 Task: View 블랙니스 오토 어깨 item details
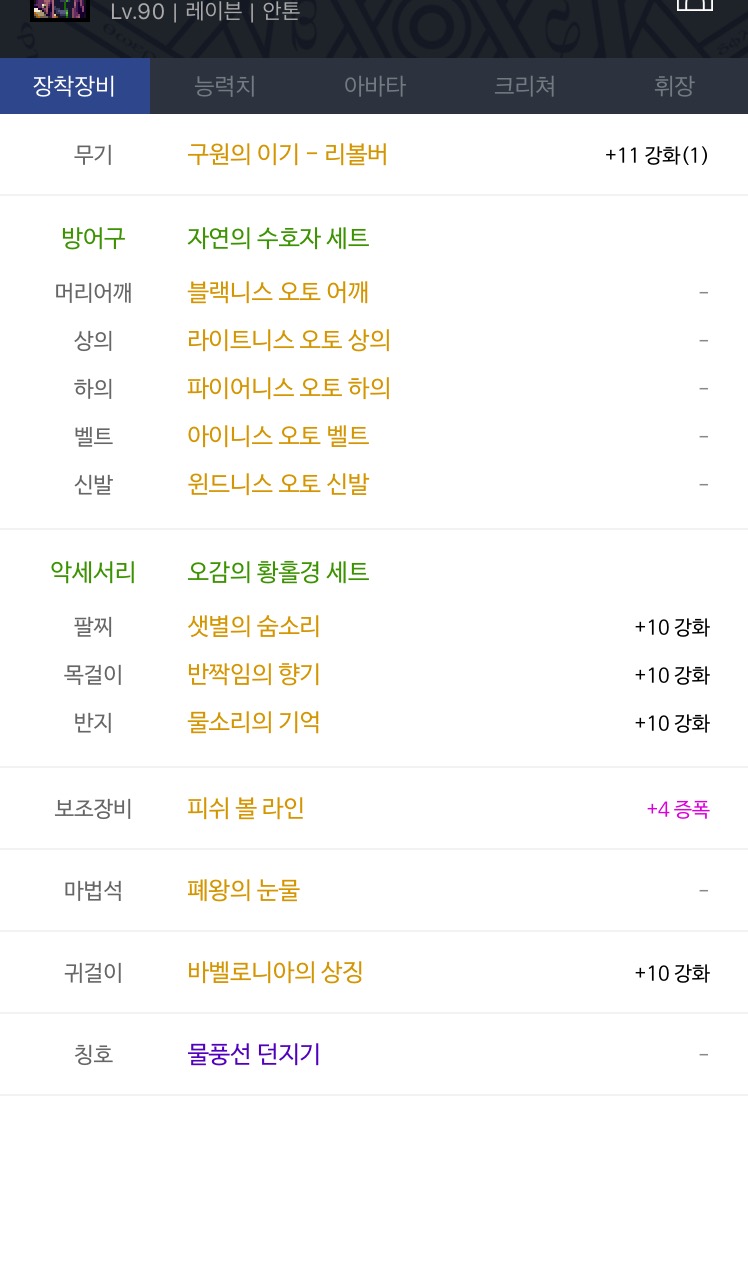[x=278, y=292]
